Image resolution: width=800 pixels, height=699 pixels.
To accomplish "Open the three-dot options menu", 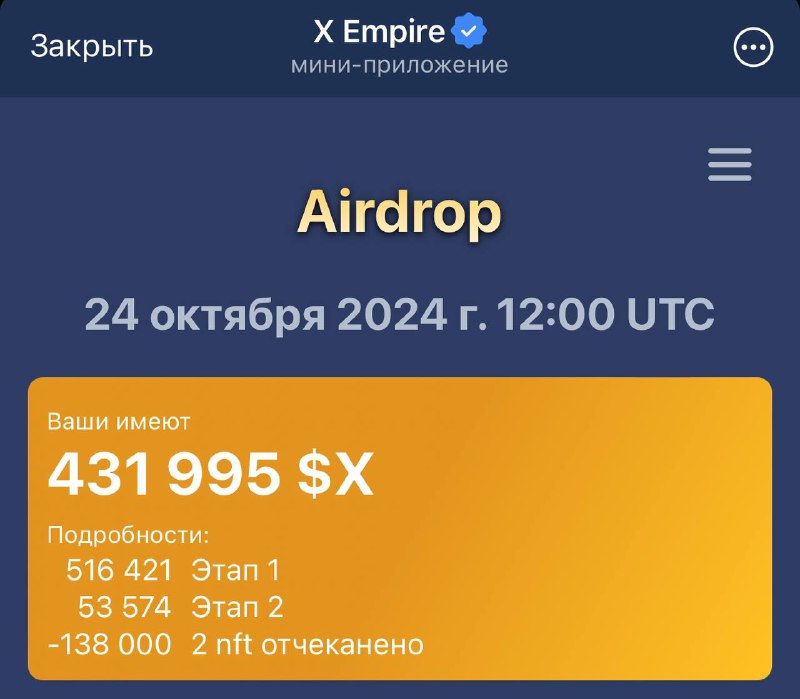I will point(753,47).
